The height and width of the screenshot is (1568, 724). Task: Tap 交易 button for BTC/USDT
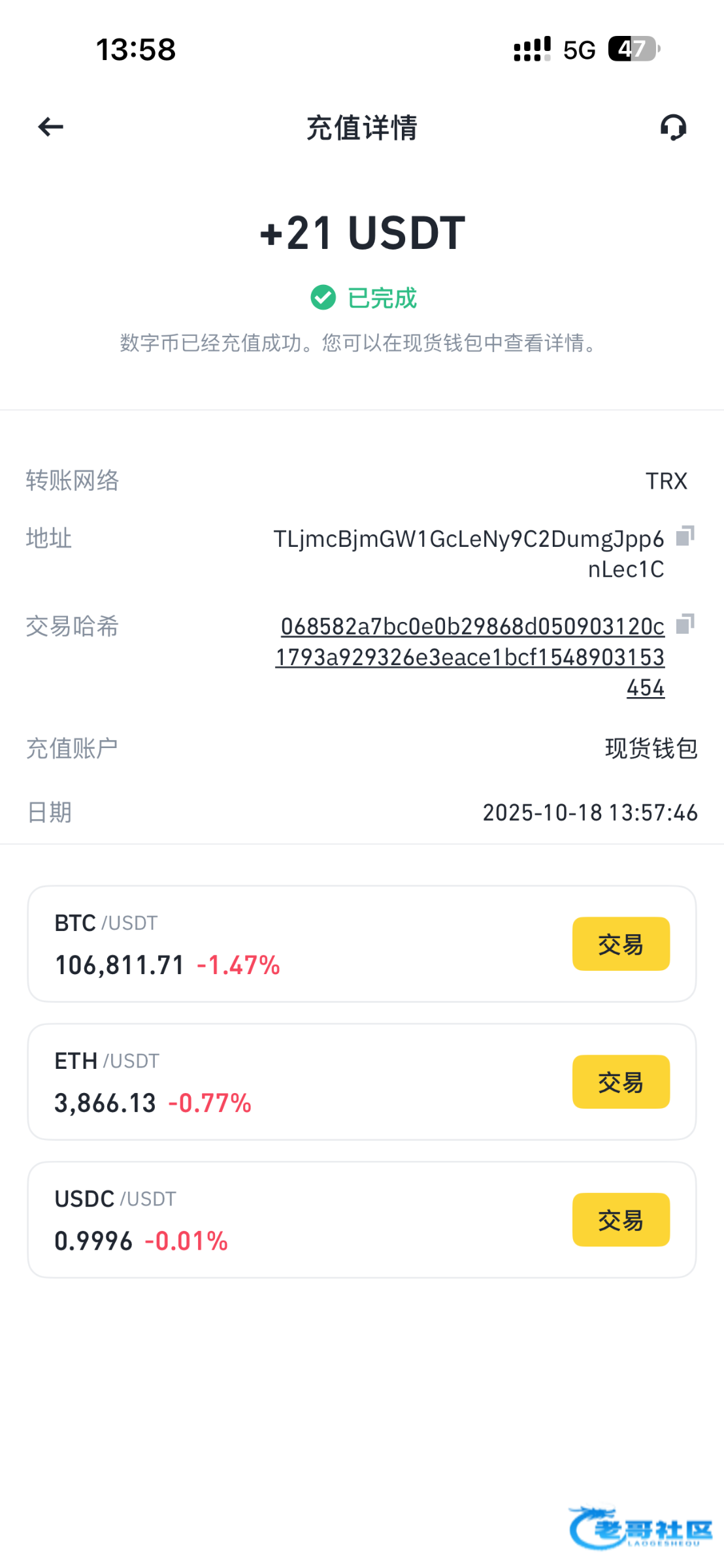click(x=621, y=944)
